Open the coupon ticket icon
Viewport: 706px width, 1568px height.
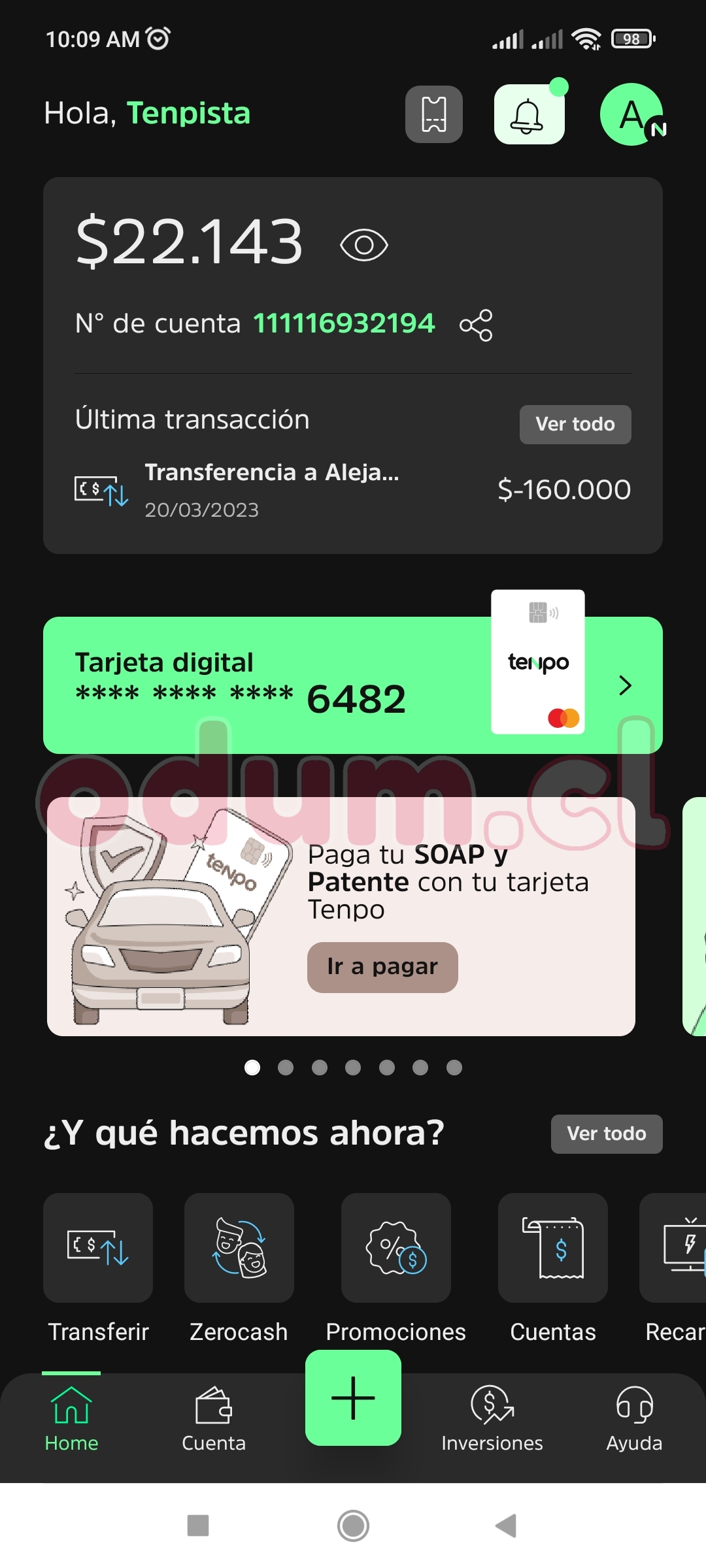[433, 114]
